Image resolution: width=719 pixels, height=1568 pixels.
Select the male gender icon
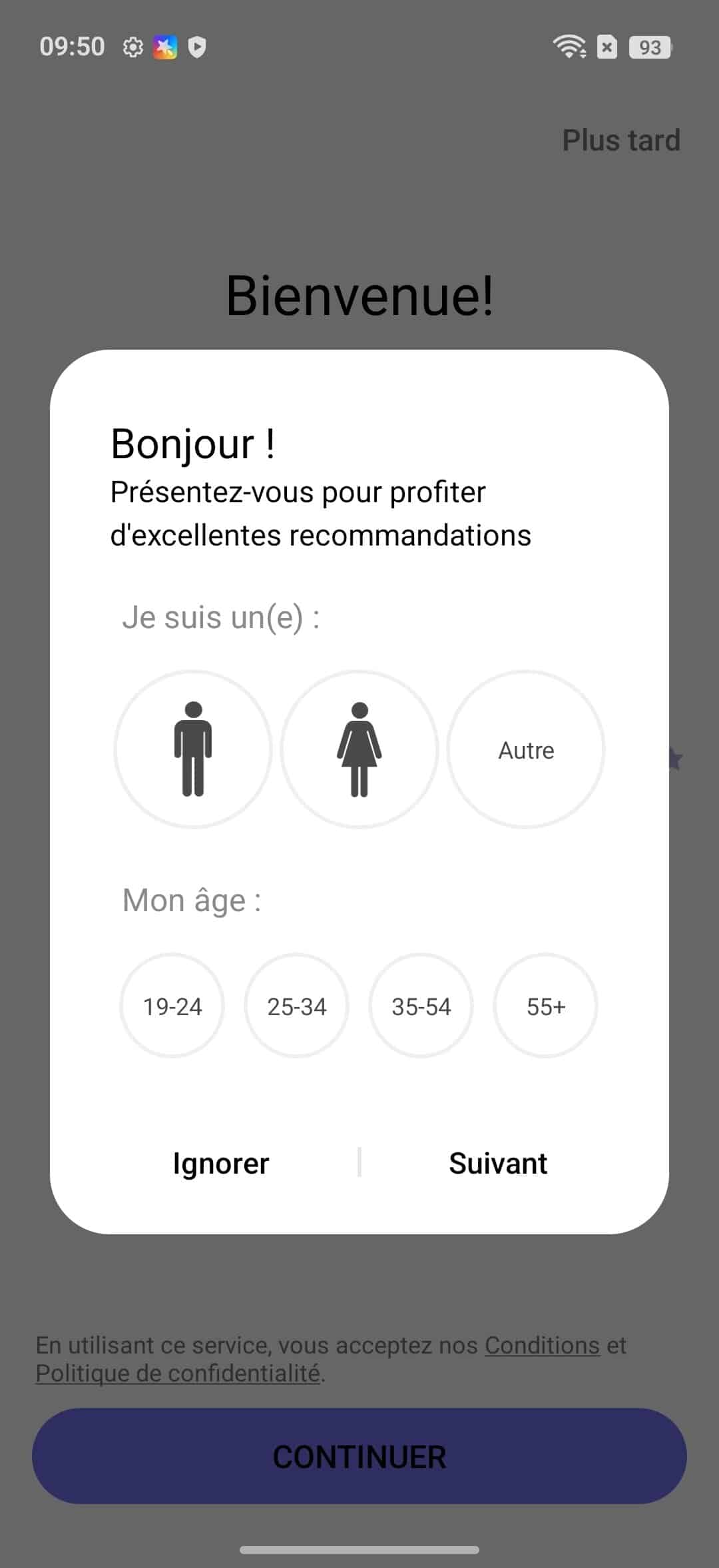point(193,749)
